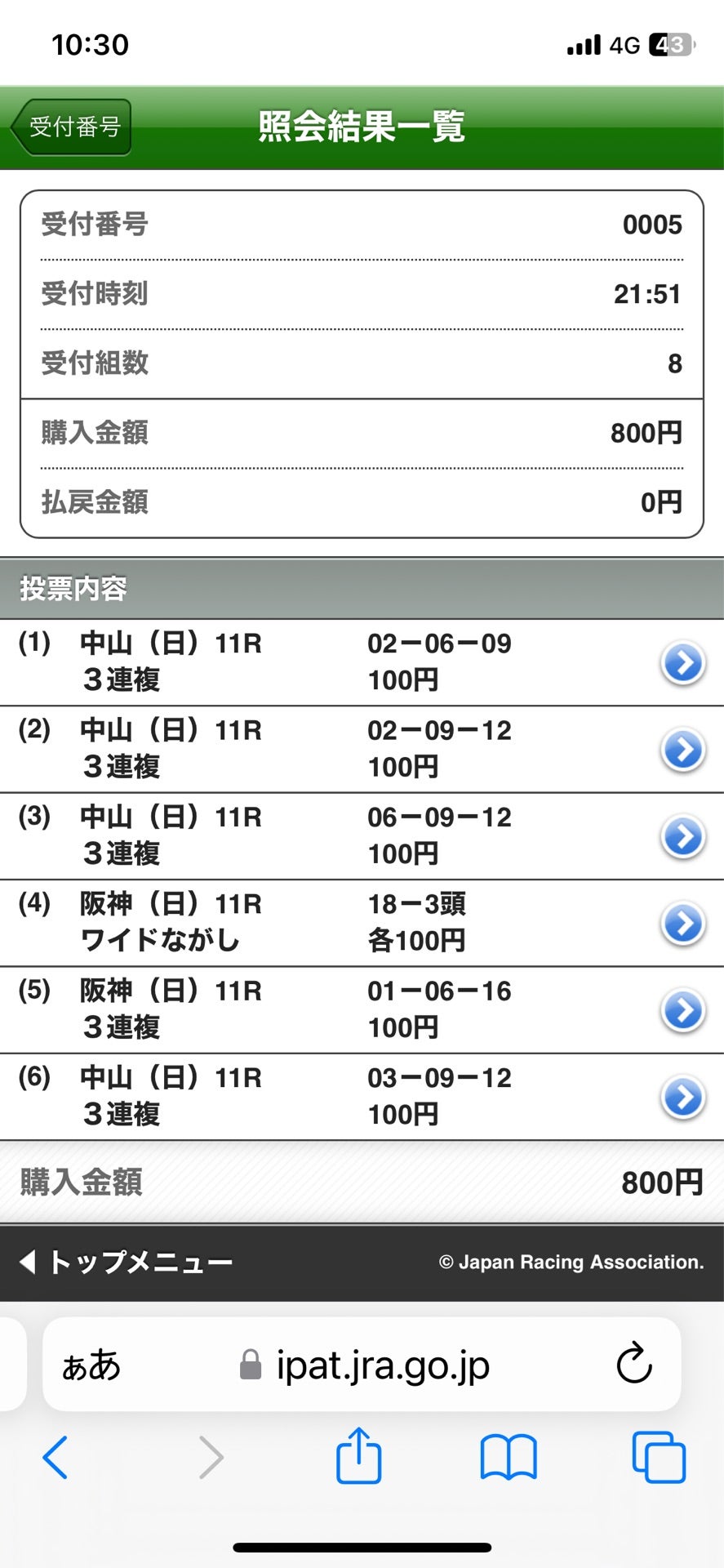Open details for bet (1) 中山 11R 3連複
The image size is (724, 1568).
[x=683, y=662]
